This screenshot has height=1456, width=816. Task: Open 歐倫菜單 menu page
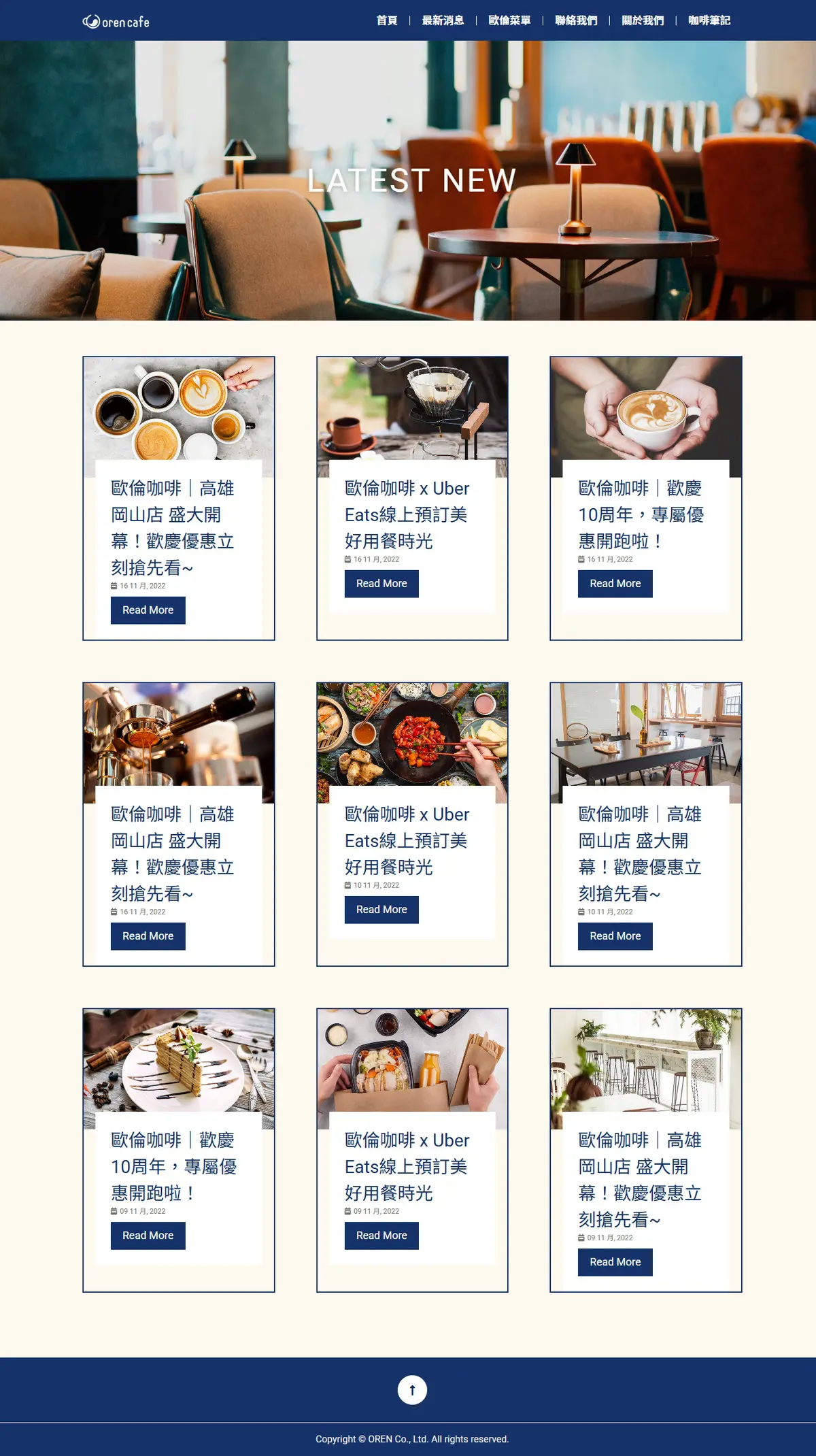509,20
